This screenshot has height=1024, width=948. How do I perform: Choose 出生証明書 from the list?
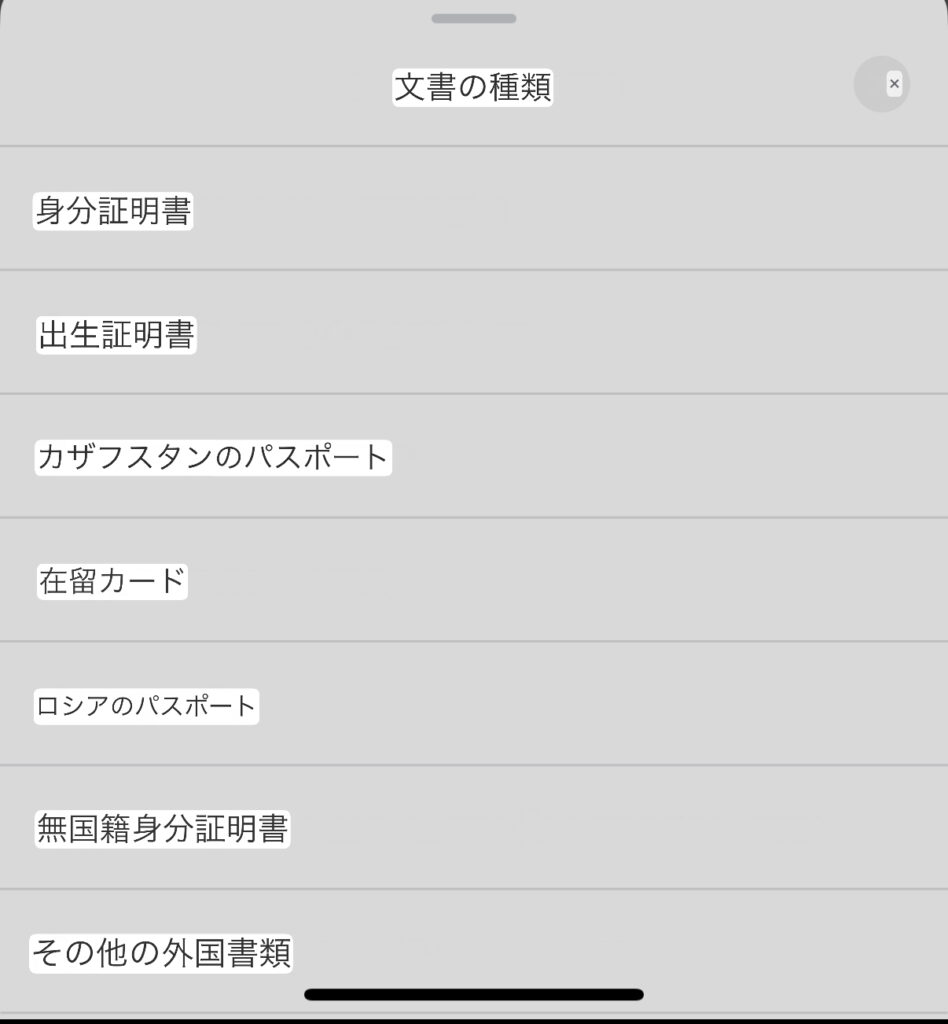[x=116, y=335]
